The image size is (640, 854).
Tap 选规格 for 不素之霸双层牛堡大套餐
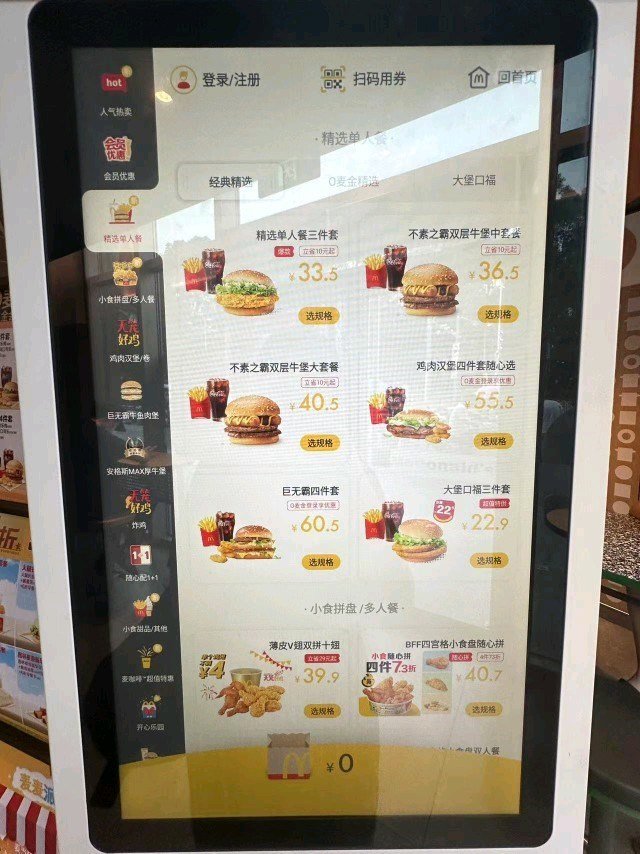click(x=320, y=443)
